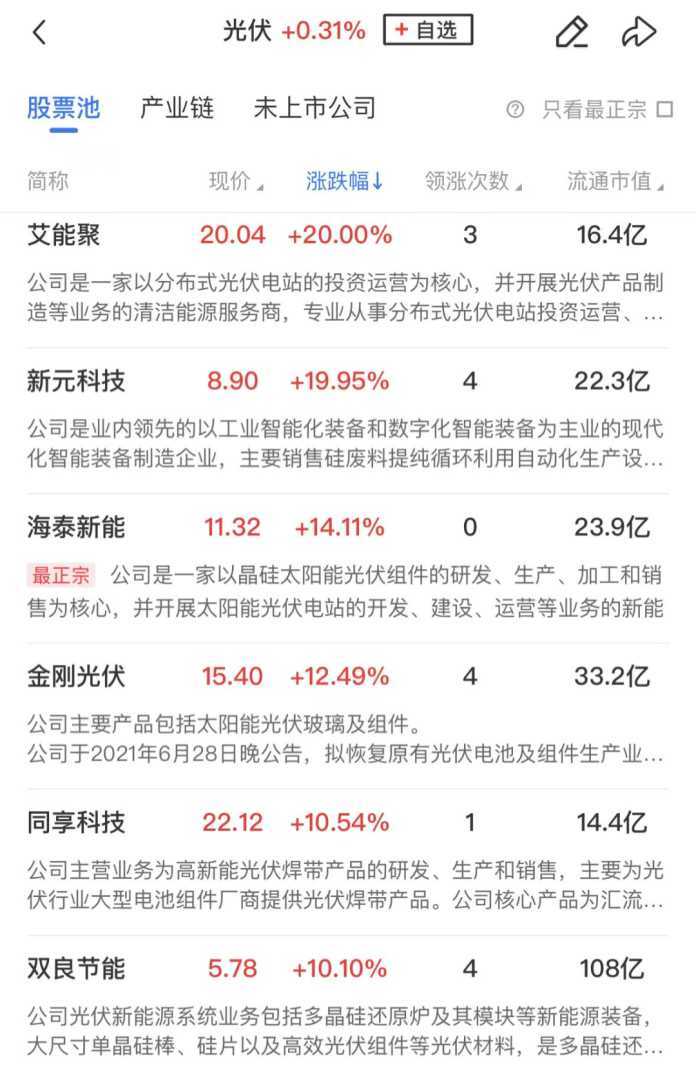
Task: Add 光伏 to watchlist with 自选 button
Action: tap(427, 31)
